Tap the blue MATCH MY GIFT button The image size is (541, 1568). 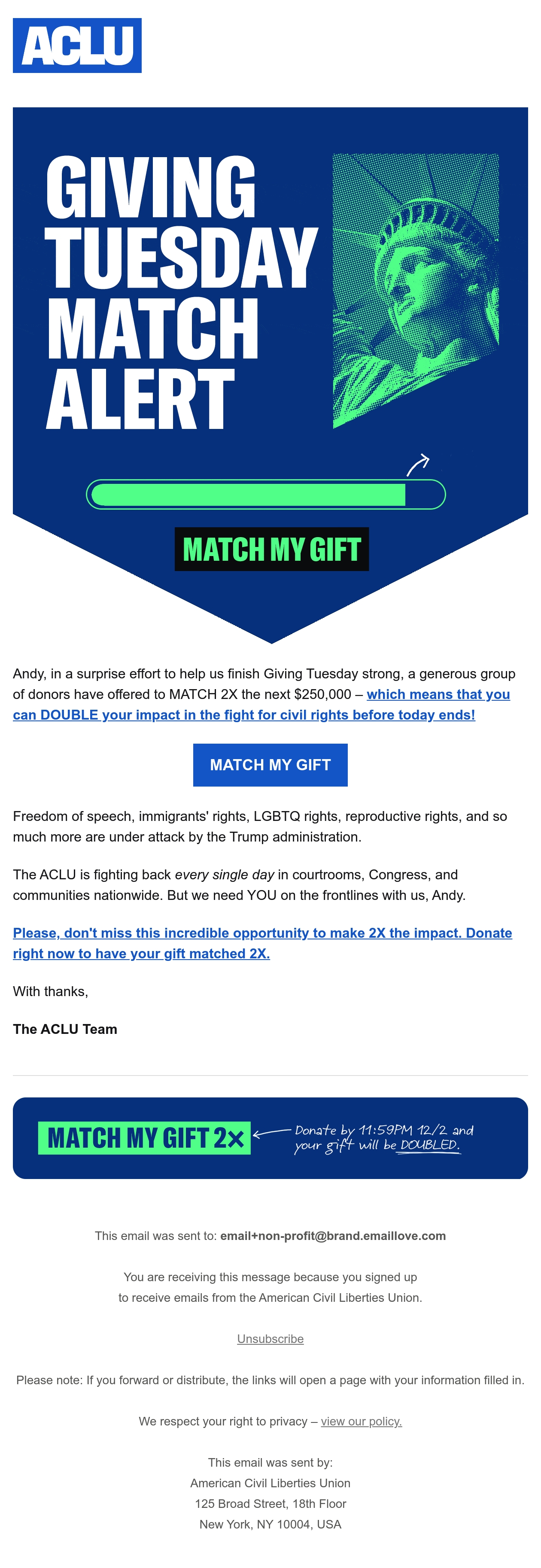[x=270, y=765]
